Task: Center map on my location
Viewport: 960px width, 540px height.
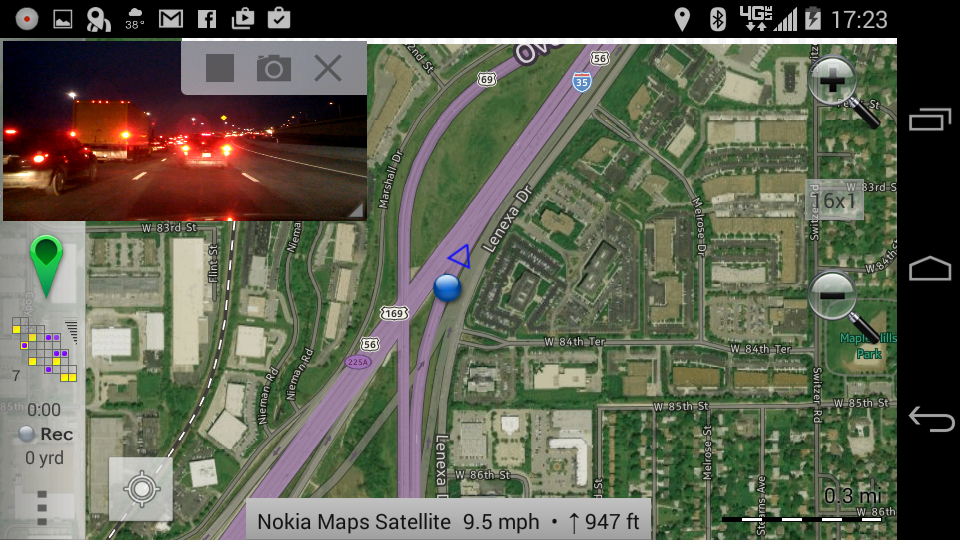Action: [x=141, y=489]
